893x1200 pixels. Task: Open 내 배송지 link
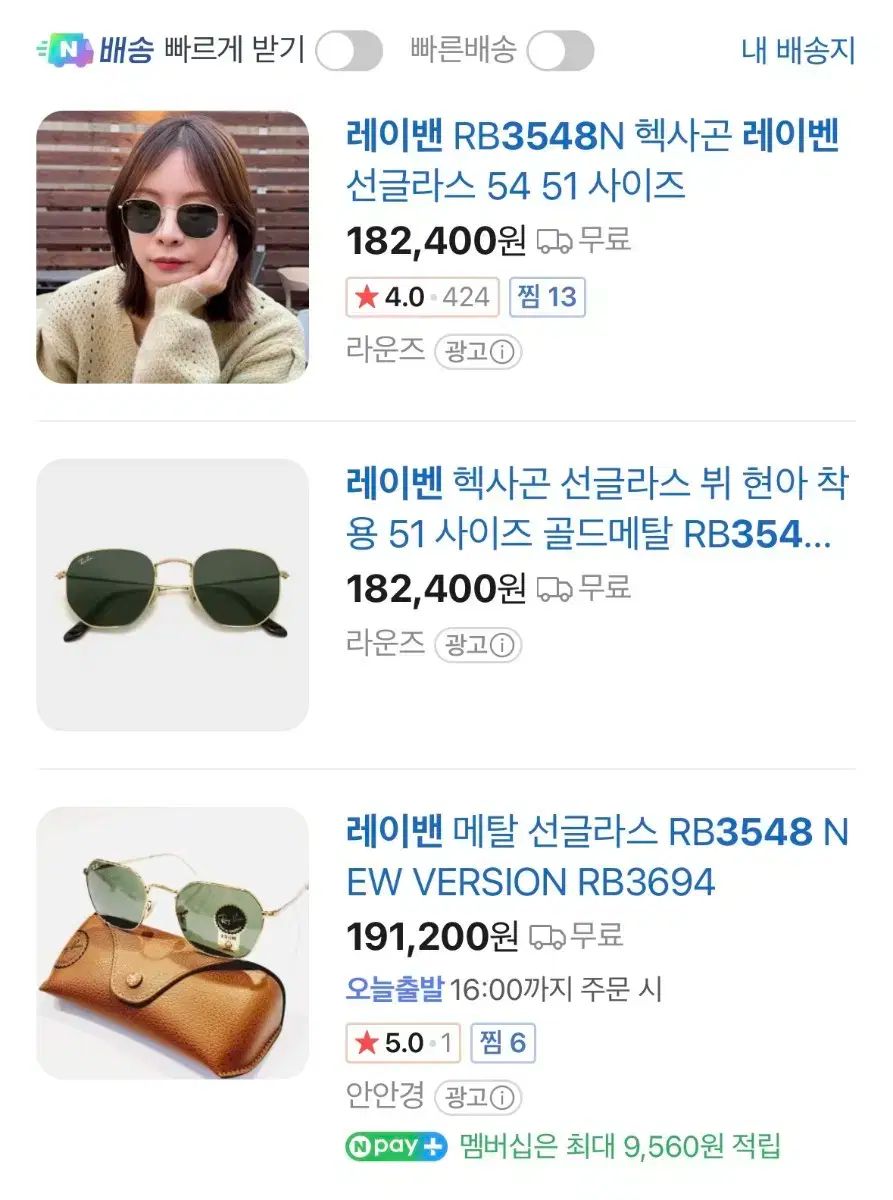[x=798, y=50]
